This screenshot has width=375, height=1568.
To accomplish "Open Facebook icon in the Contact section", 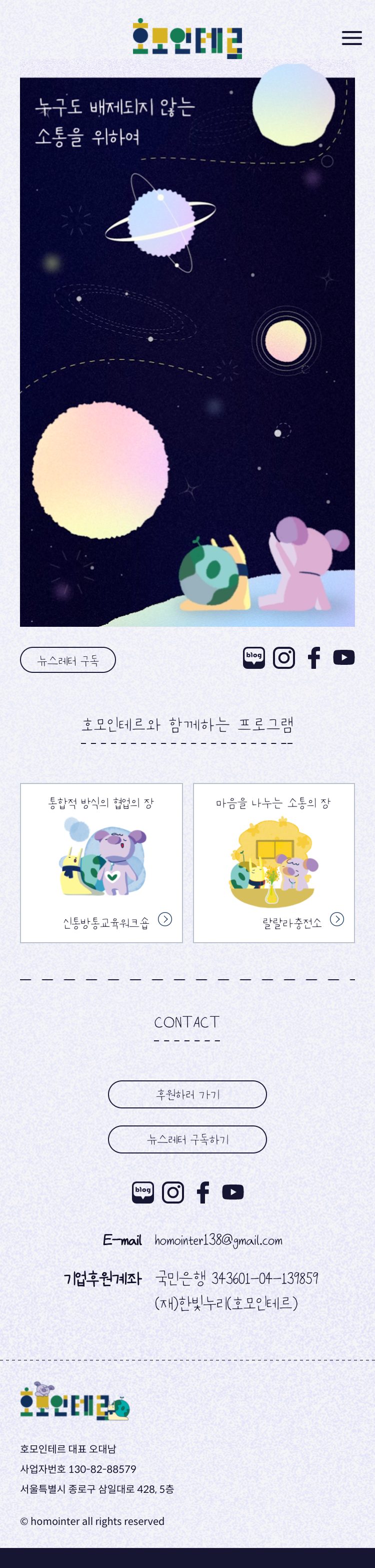I will [x=203, y=1192].
